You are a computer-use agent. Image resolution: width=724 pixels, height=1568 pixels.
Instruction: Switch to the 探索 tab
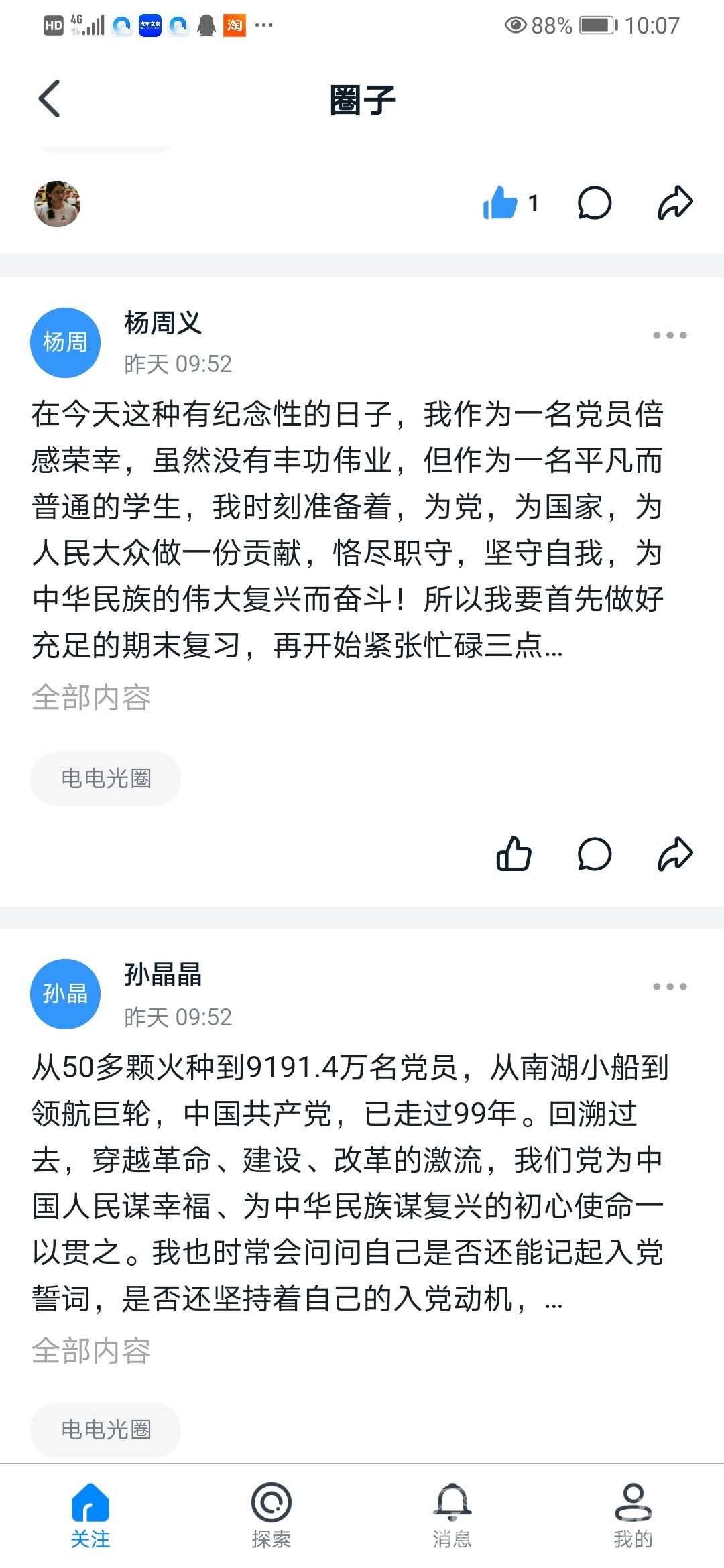(x=271, y=1516)
